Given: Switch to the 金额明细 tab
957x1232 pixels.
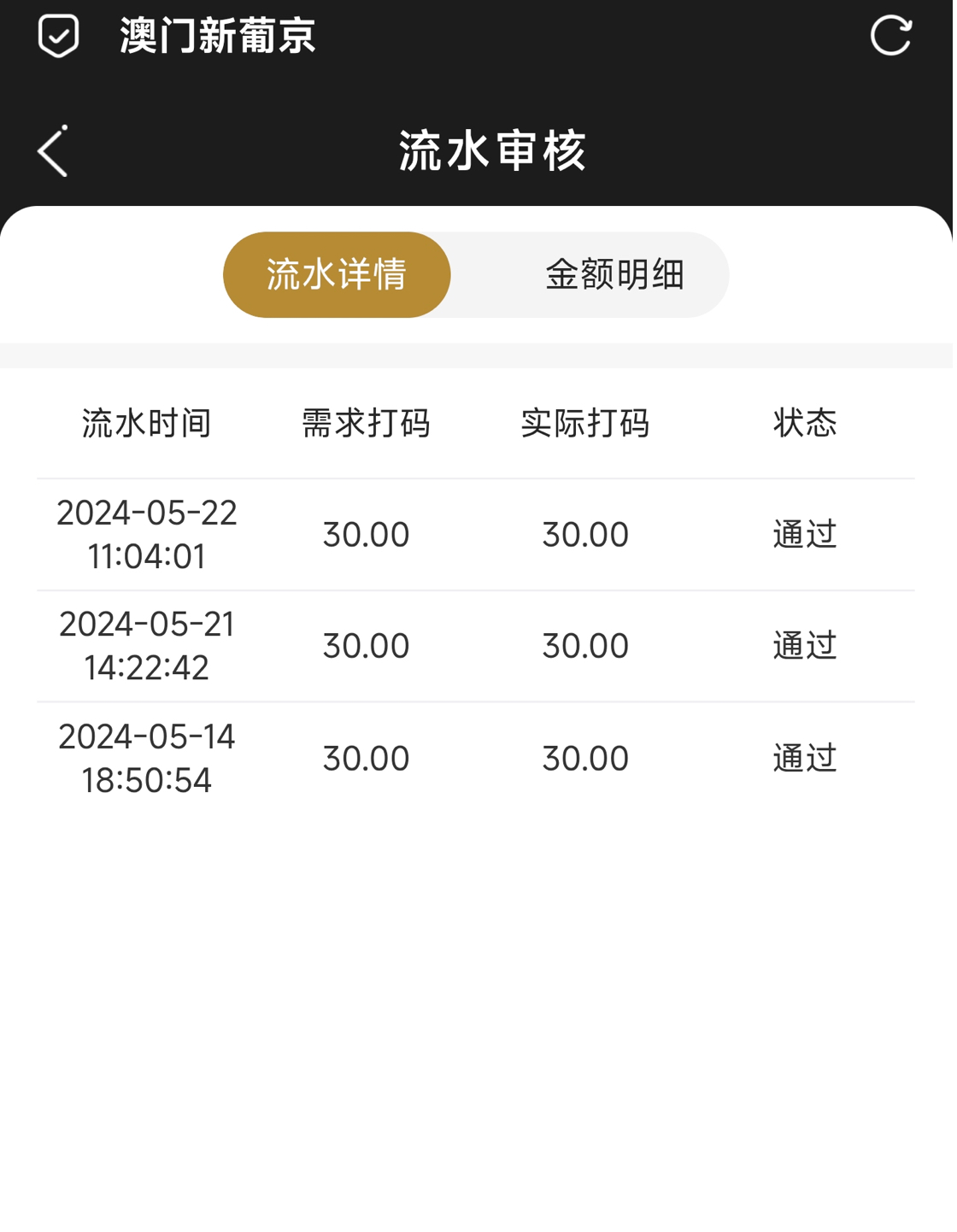Looking at the screenshot, I should coord(617,276).
